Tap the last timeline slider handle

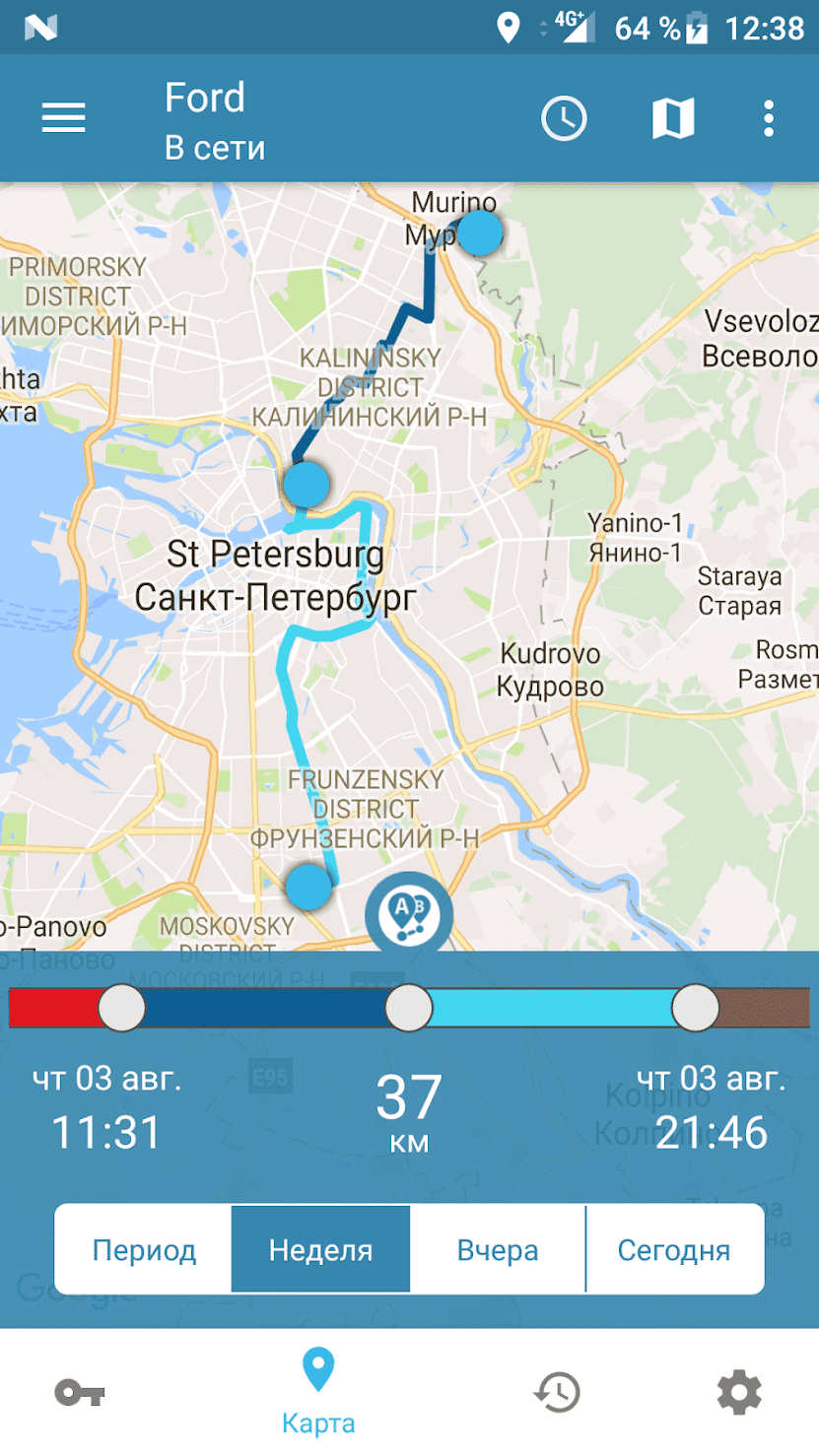click(695, 1008)
